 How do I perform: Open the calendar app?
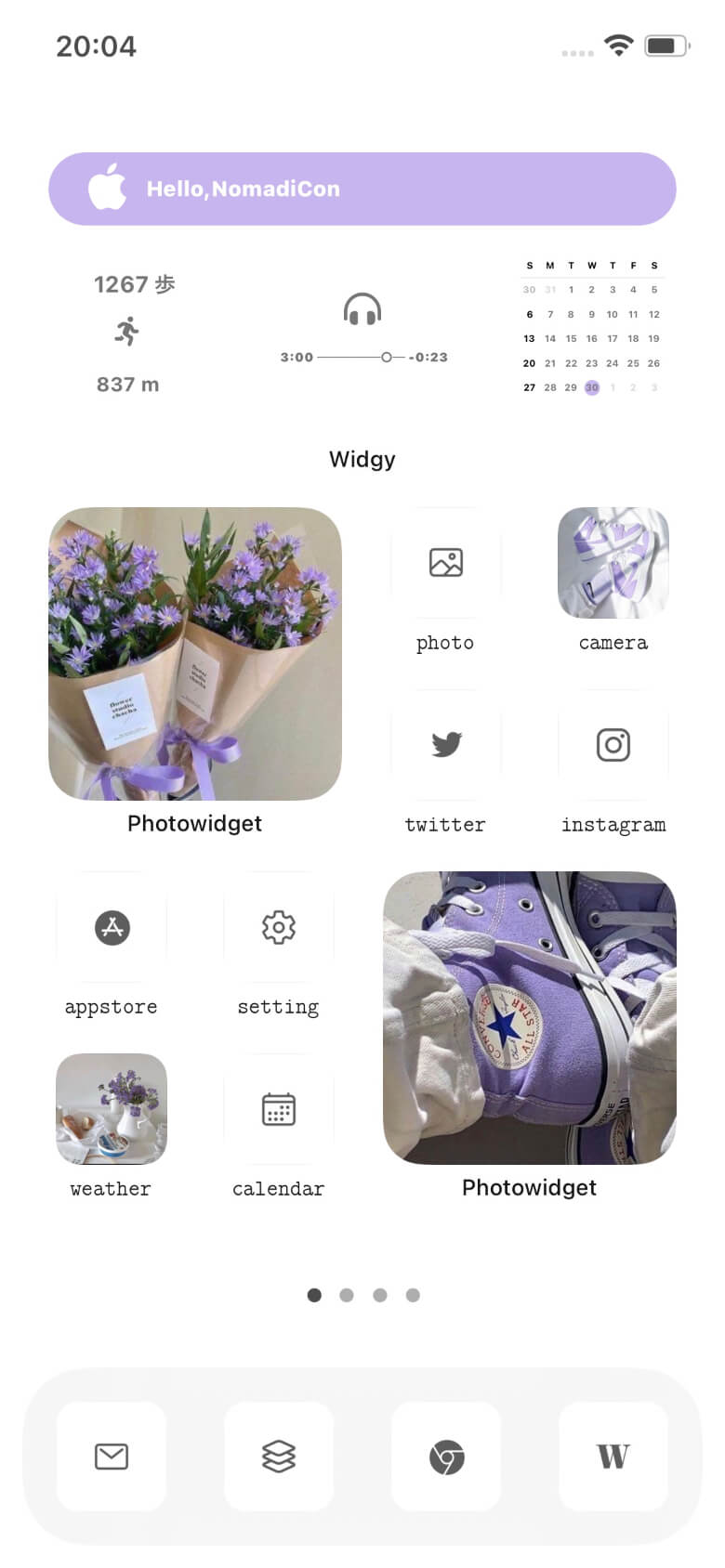point(279,1109)
